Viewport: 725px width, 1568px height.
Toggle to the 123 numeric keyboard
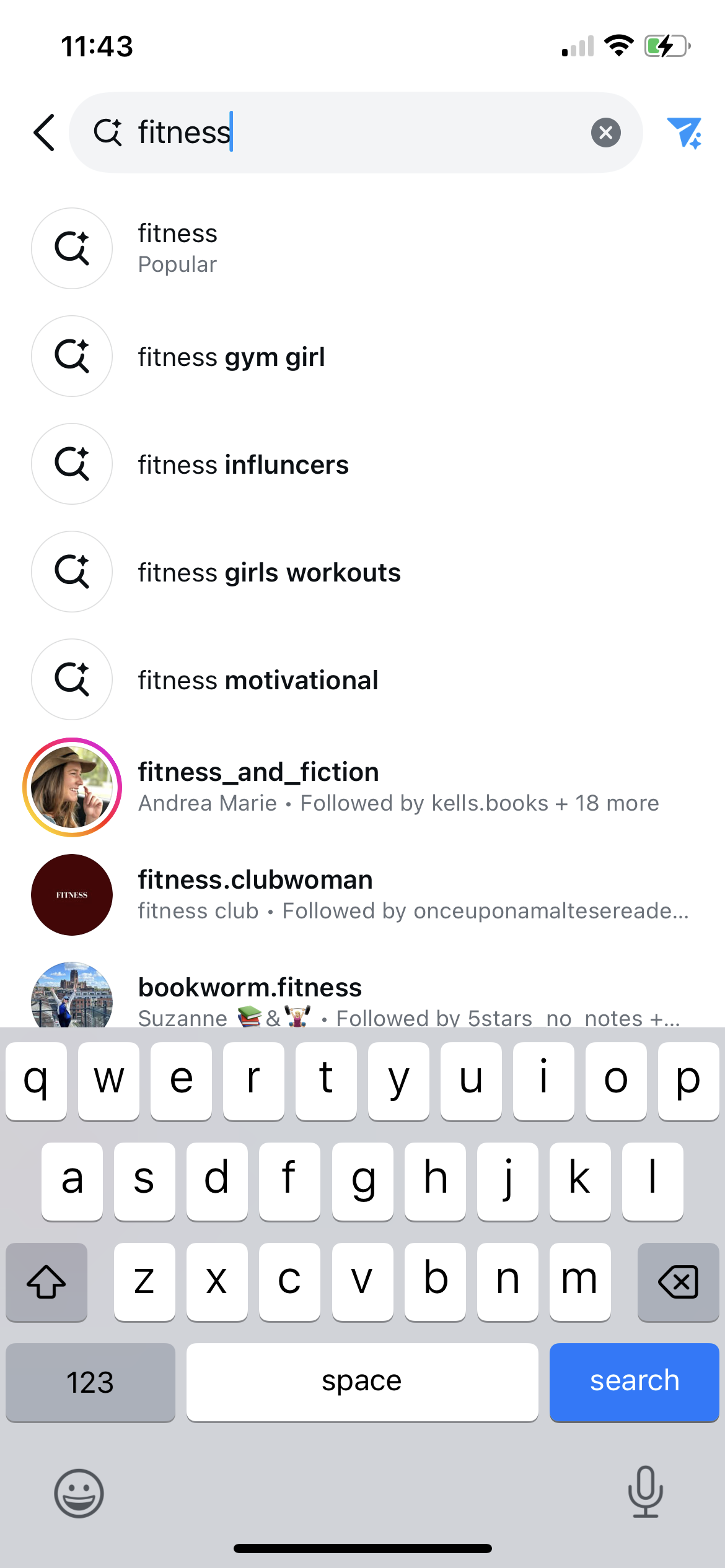[x=90, y=1382]
